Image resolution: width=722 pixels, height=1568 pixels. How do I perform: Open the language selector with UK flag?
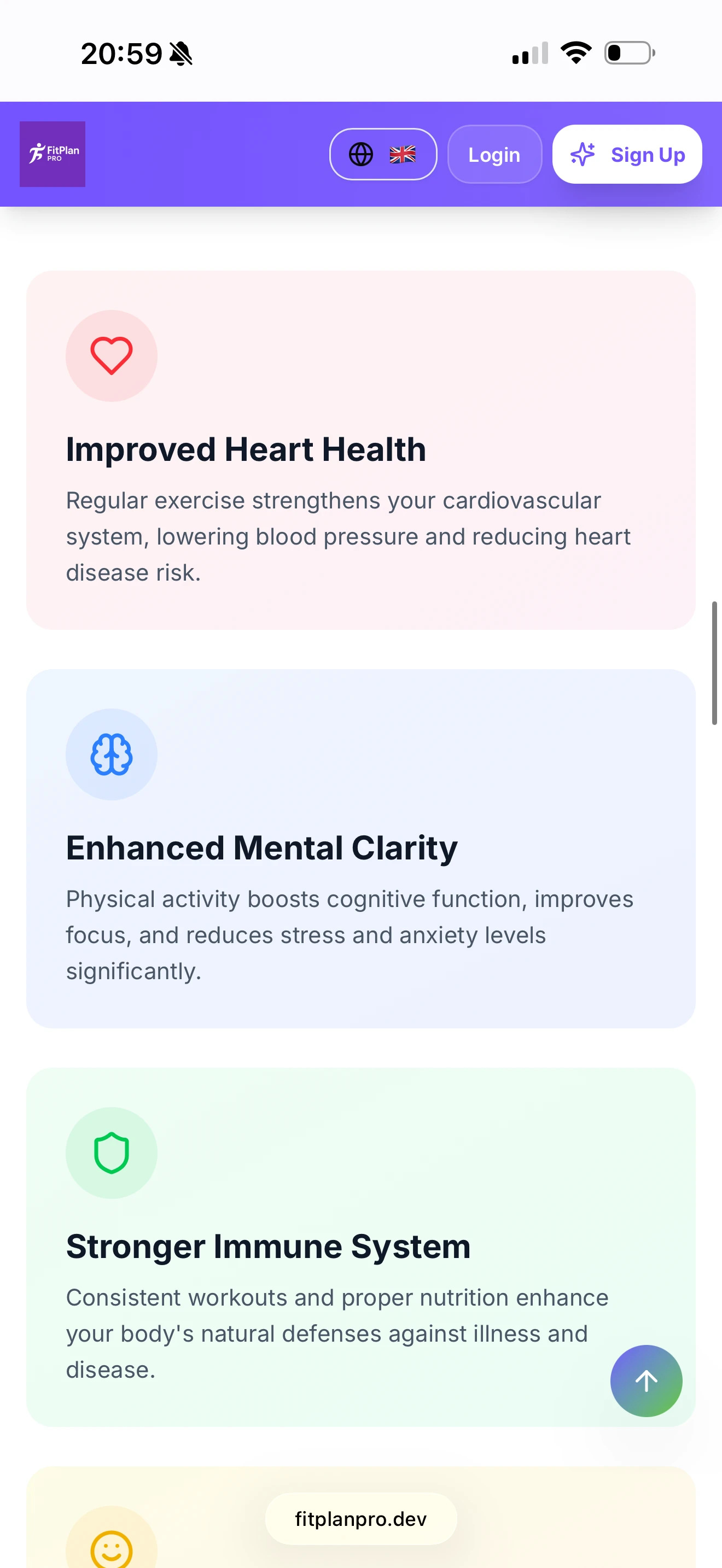[383, 154]
